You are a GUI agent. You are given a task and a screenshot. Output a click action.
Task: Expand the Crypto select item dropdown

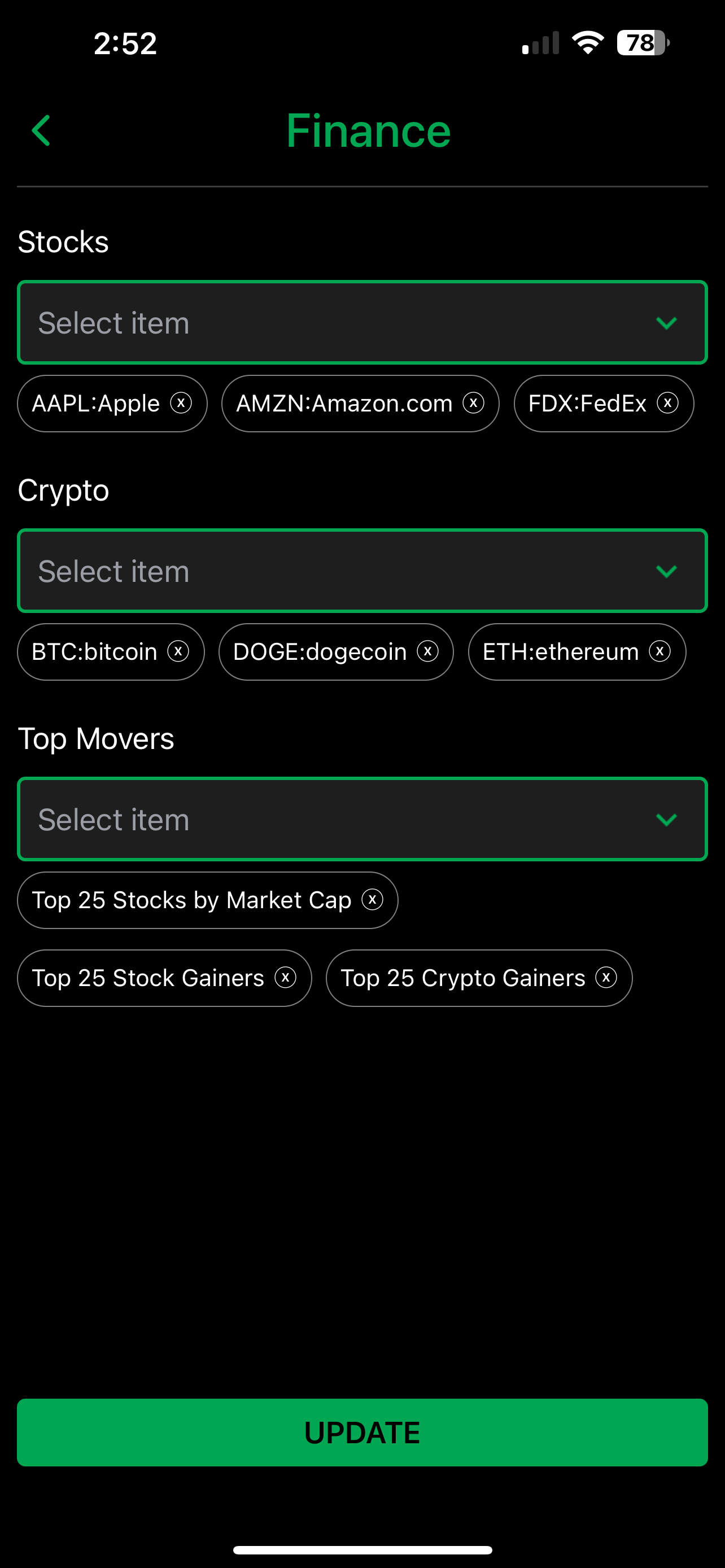[362, 571]
